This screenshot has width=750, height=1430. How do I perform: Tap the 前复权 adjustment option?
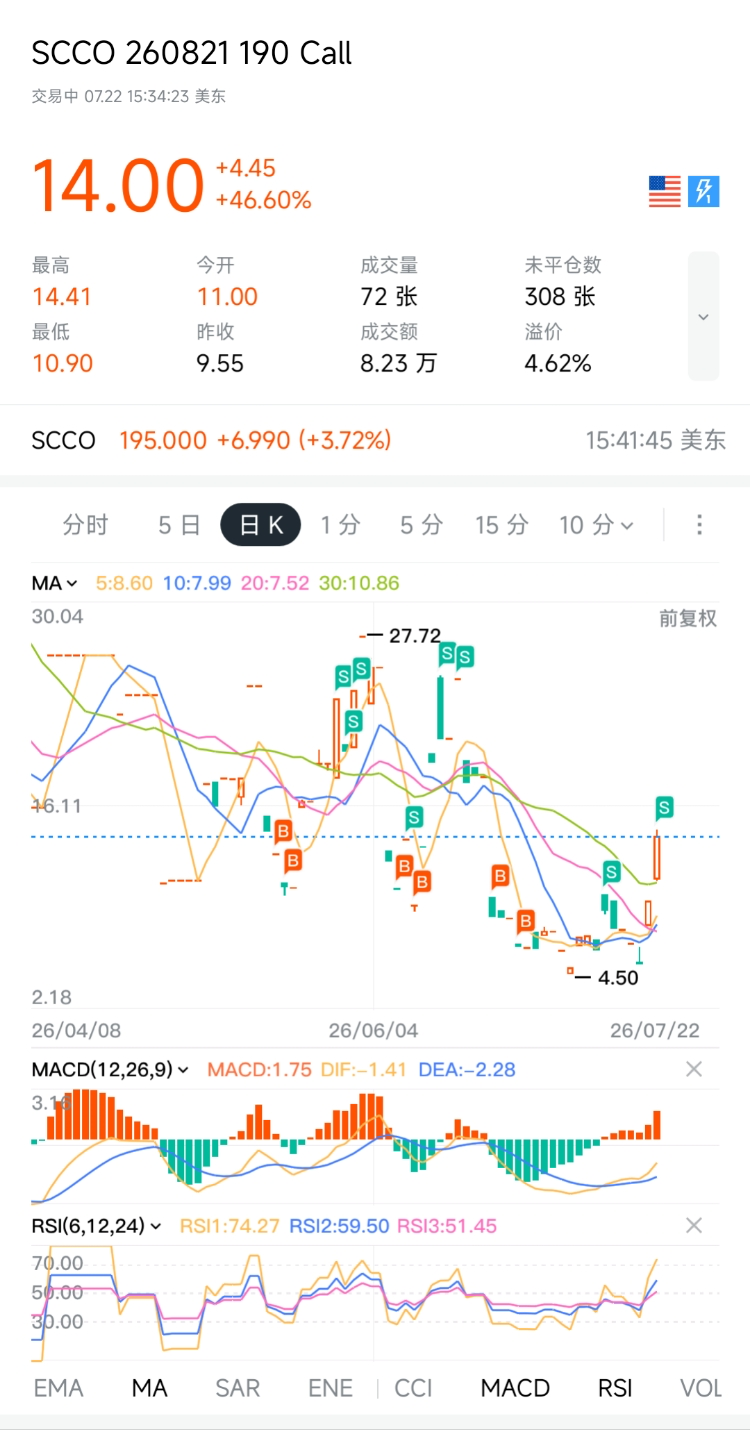click(x=688, y=618)
